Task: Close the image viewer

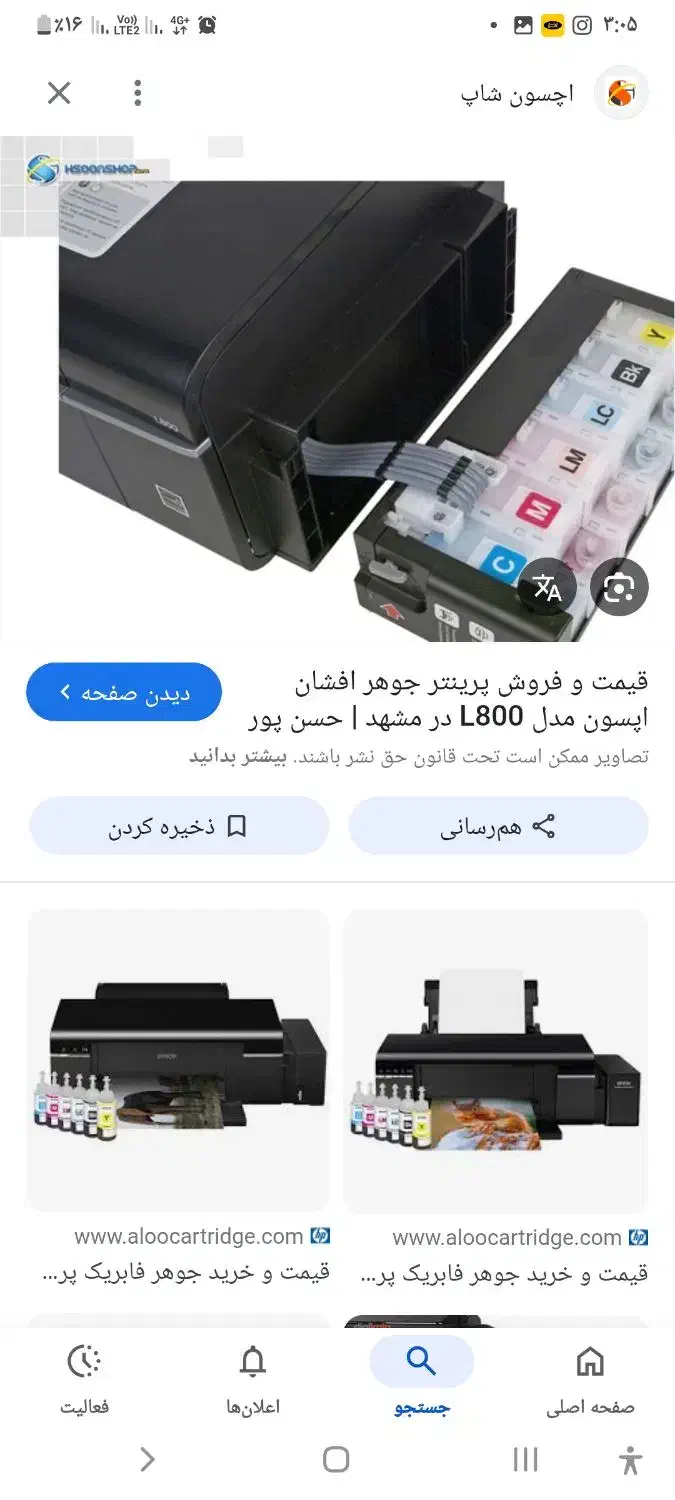Action: [59, 93]
